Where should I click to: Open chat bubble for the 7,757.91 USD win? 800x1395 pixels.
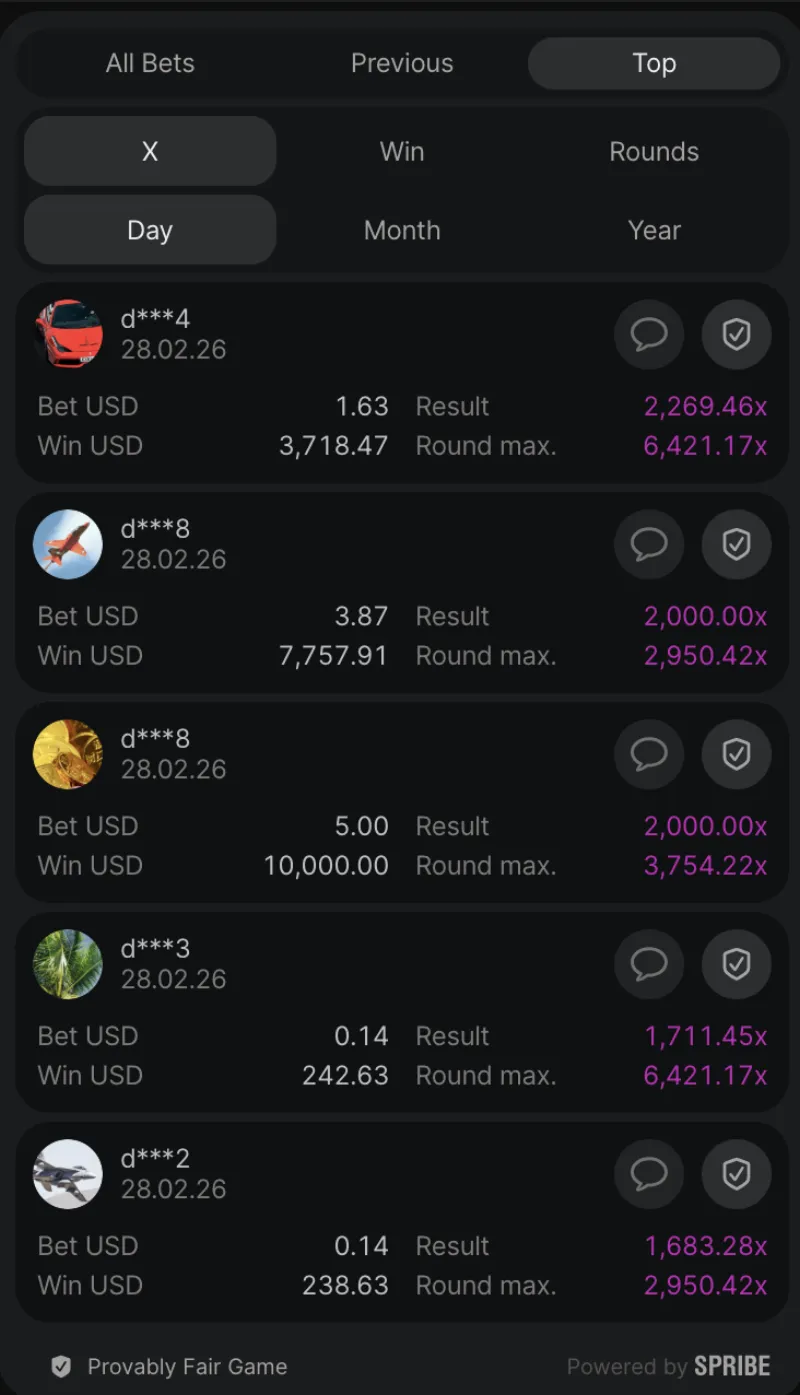pos(649,544)
